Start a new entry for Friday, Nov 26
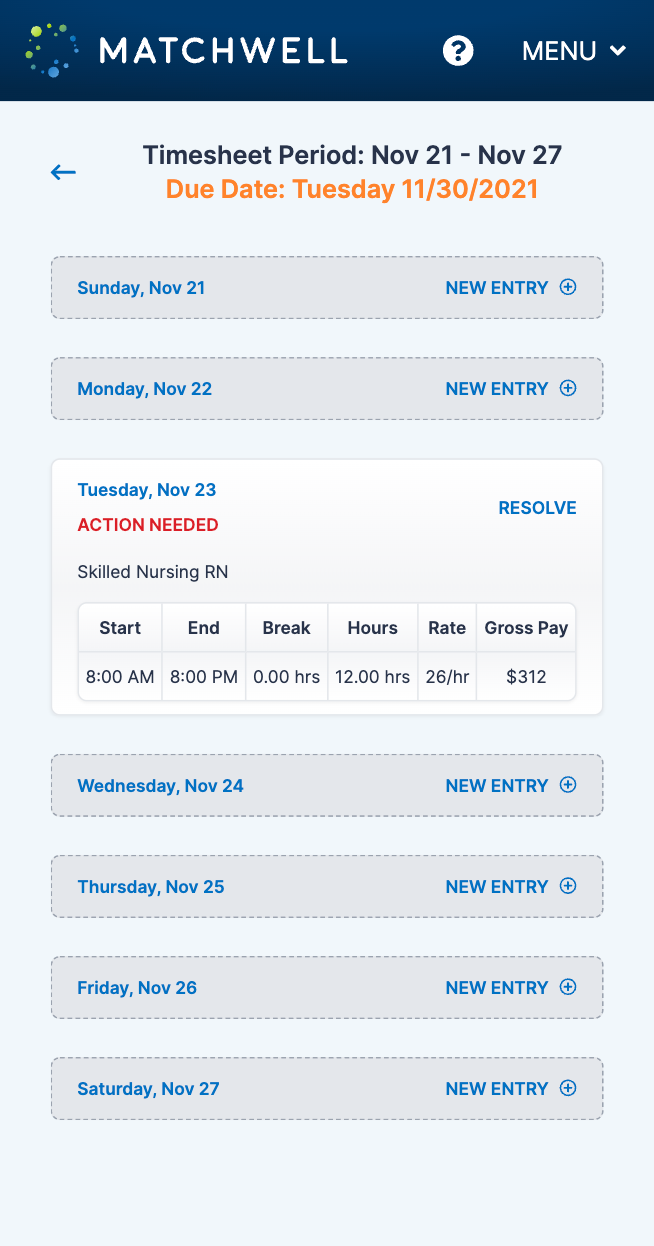654x1246 pixels. click(x=511, y=988)
